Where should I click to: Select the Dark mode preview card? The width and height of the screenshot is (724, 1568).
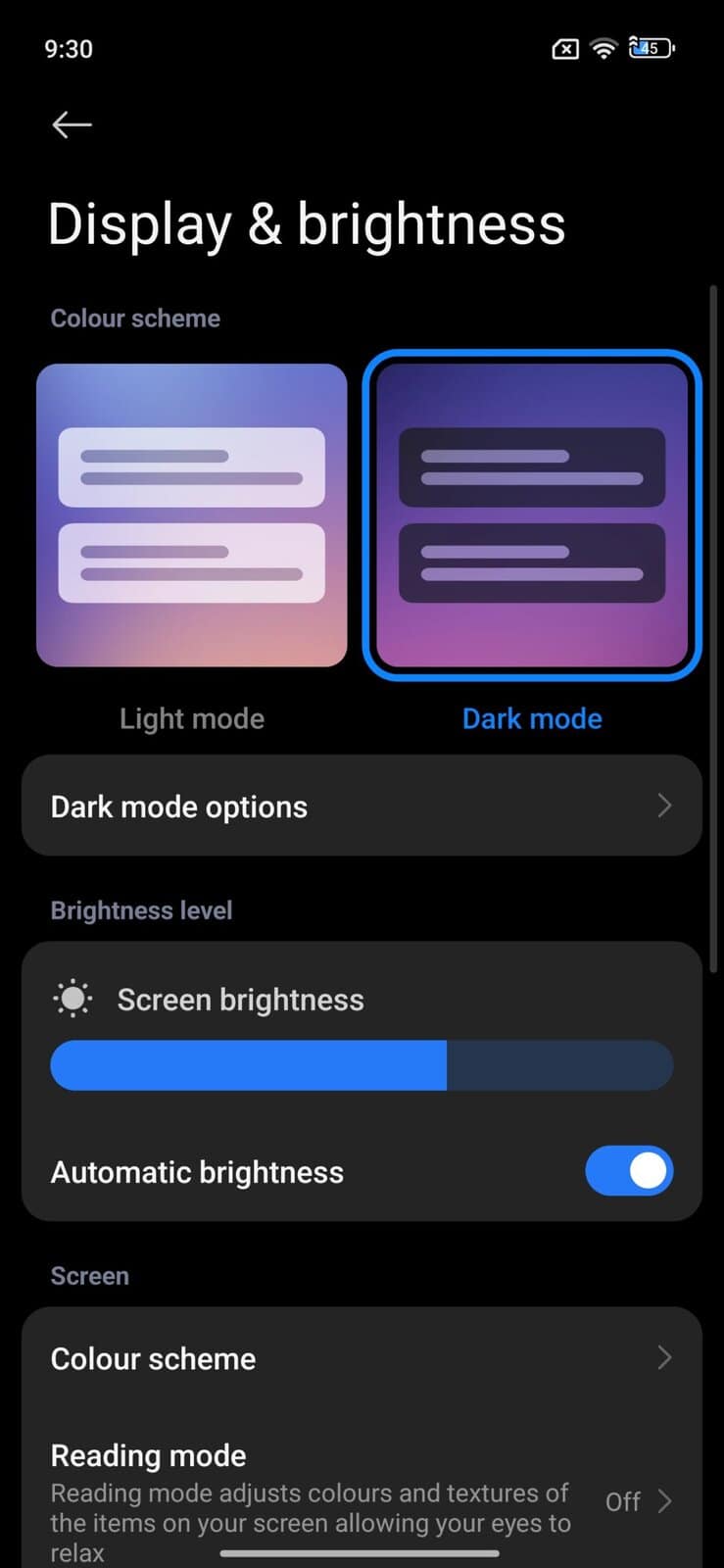[x=532, y=515]
